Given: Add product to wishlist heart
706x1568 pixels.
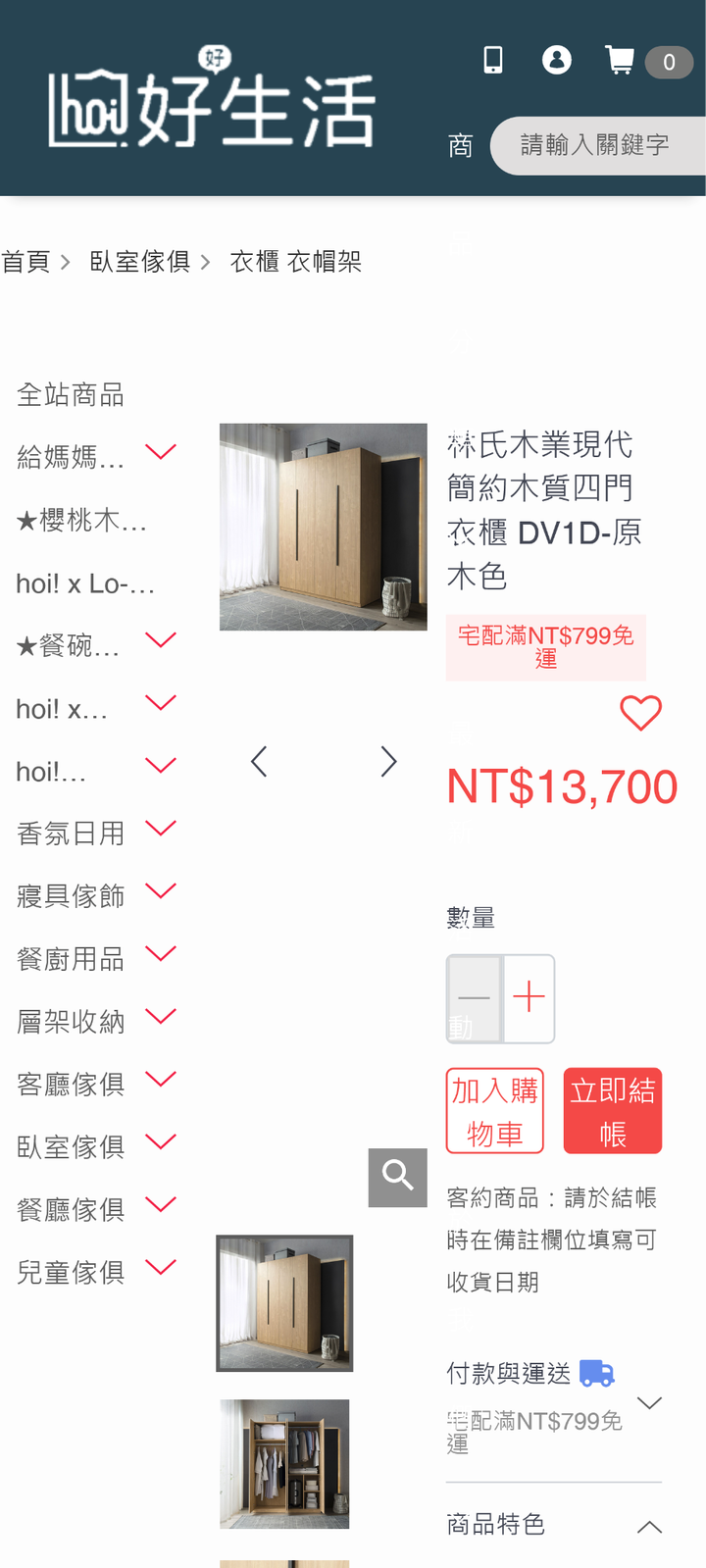Looking at the screenshot, I should click(640, 713).
